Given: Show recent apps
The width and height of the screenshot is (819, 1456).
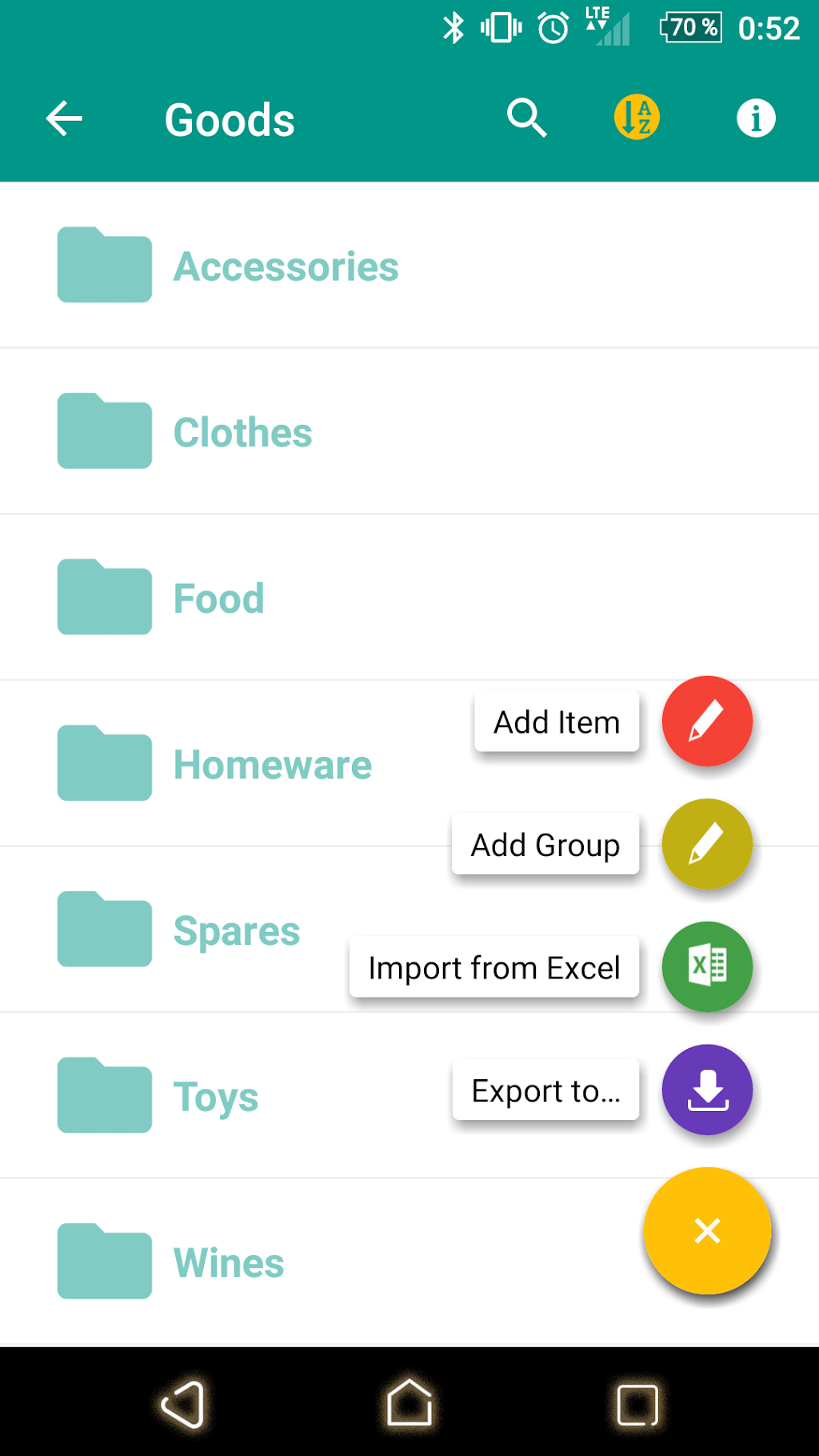Looking at the screenshot, I should (637, 1404).
